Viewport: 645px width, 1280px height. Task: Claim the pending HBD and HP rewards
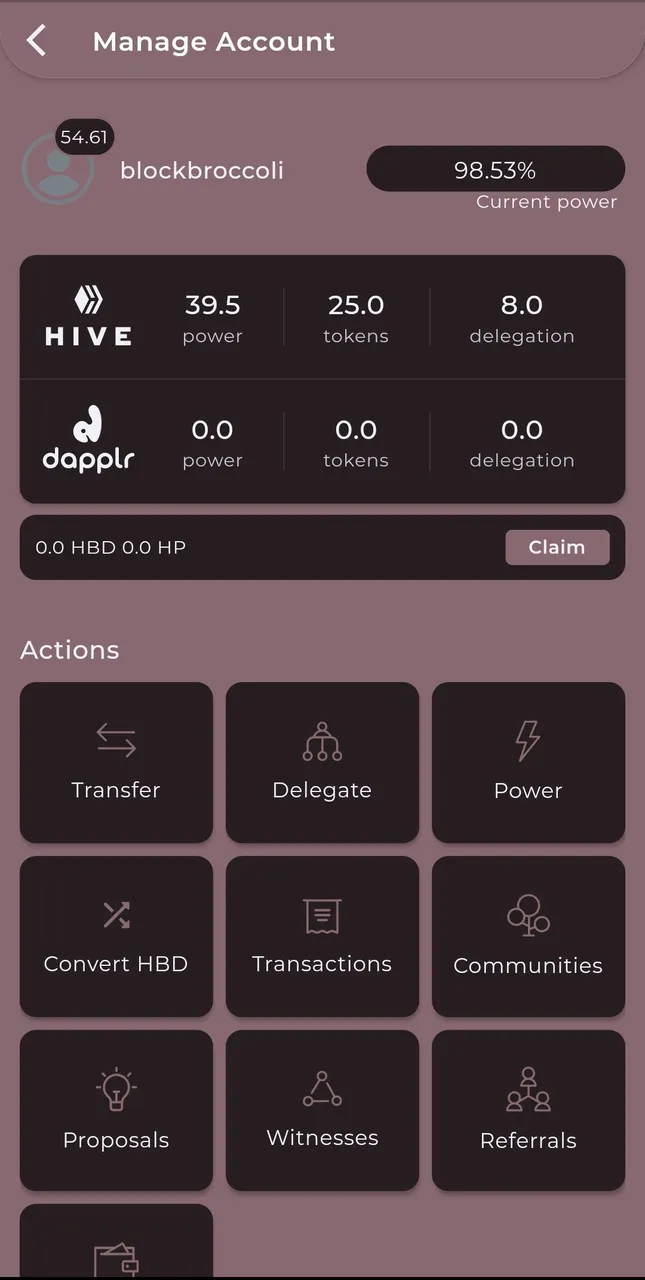(x=556, y=547)
